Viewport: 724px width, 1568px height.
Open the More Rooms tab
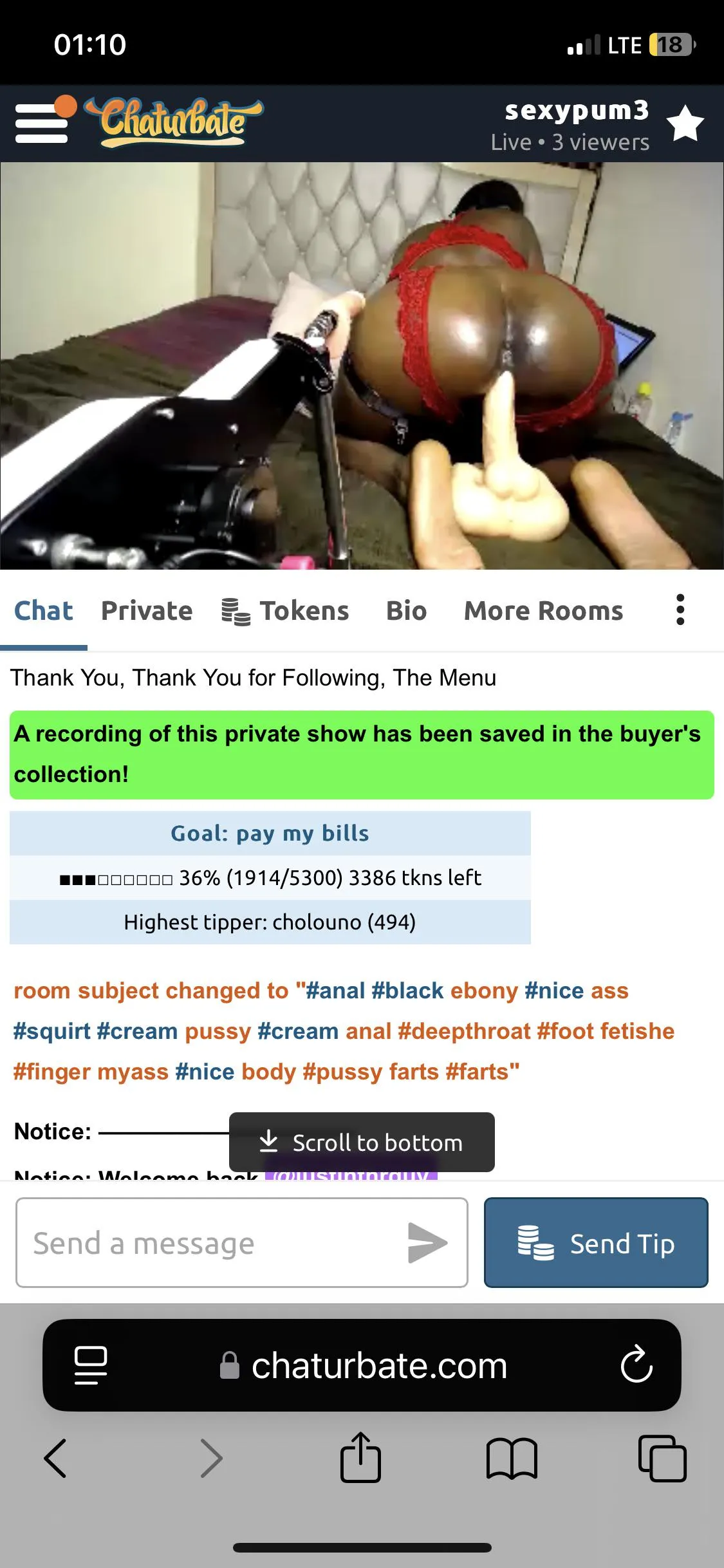pyautogui.click(x=543, y=611)
